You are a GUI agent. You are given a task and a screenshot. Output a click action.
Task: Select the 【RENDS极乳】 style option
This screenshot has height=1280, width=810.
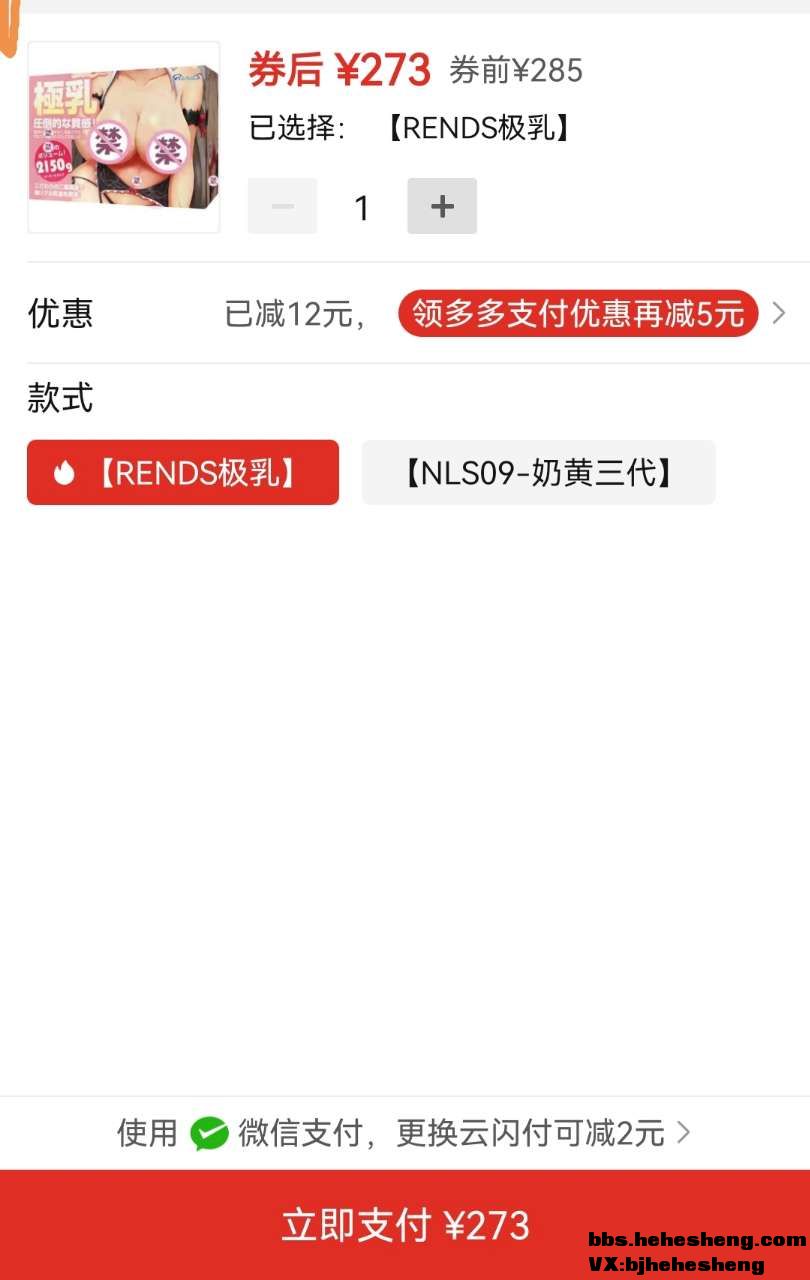[x=183, y=472]
